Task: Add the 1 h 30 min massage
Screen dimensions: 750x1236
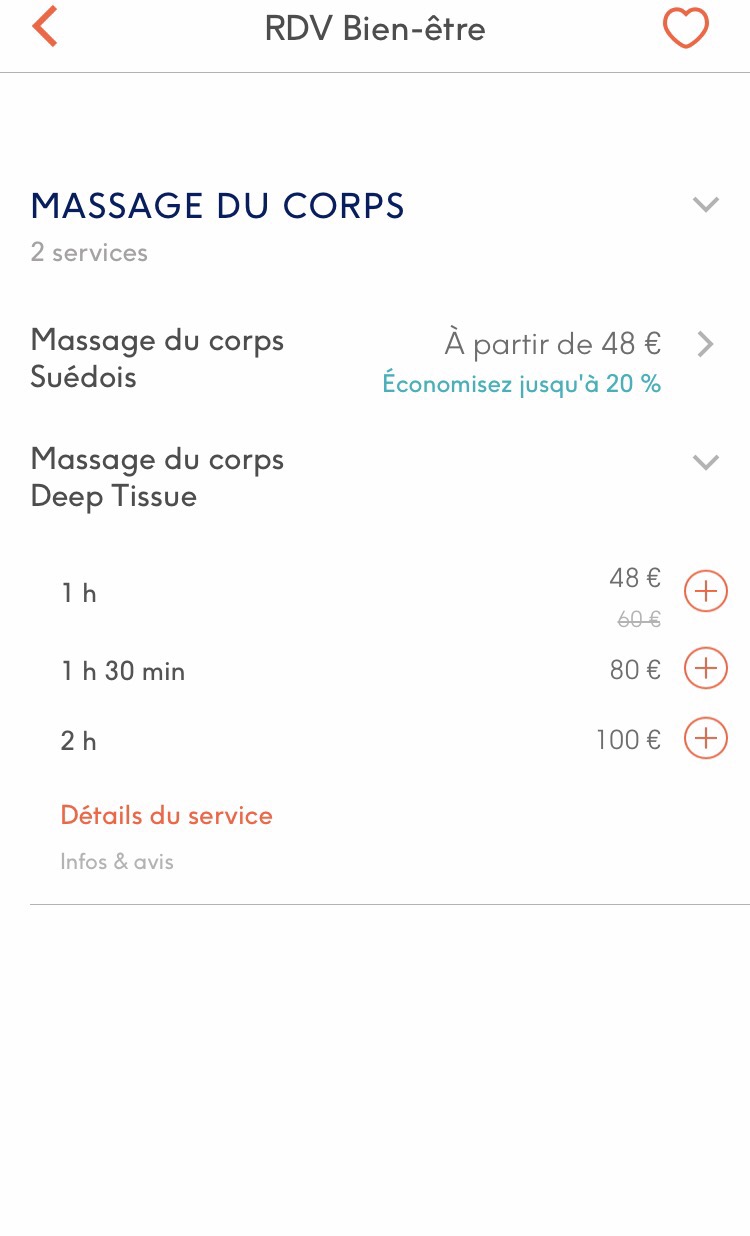Action: (705, 668)
